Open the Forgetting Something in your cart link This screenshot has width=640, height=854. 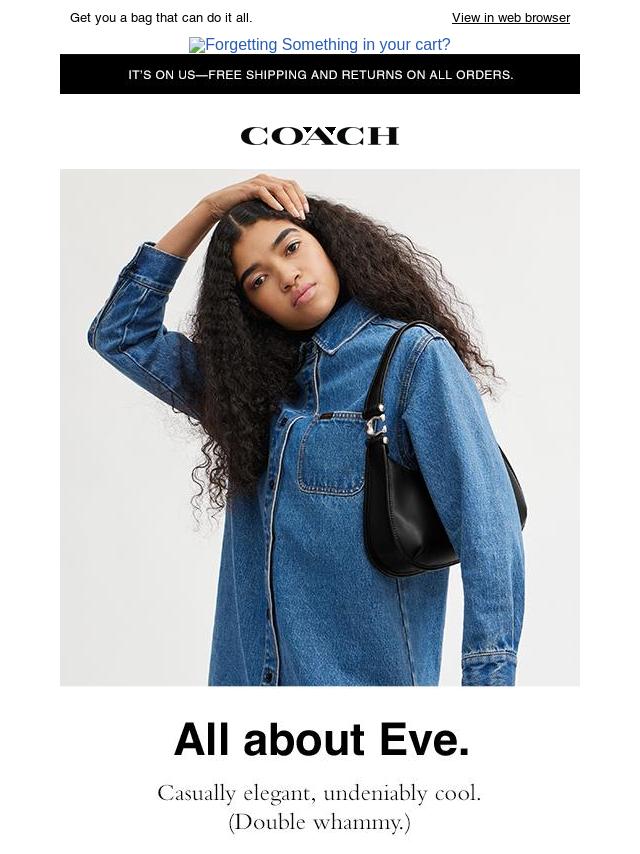[x=320, y=45]
